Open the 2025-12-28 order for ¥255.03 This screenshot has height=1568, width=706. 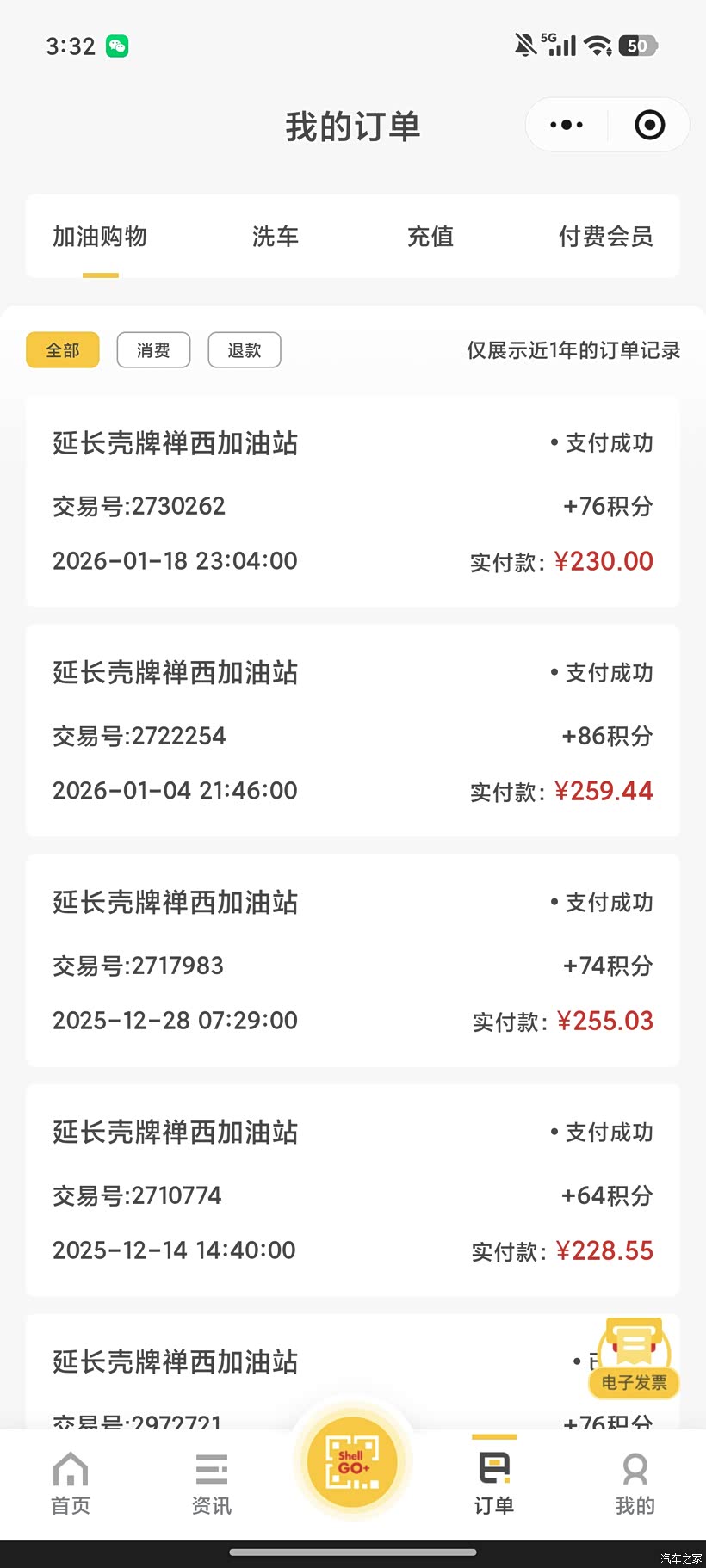point(353,961)
